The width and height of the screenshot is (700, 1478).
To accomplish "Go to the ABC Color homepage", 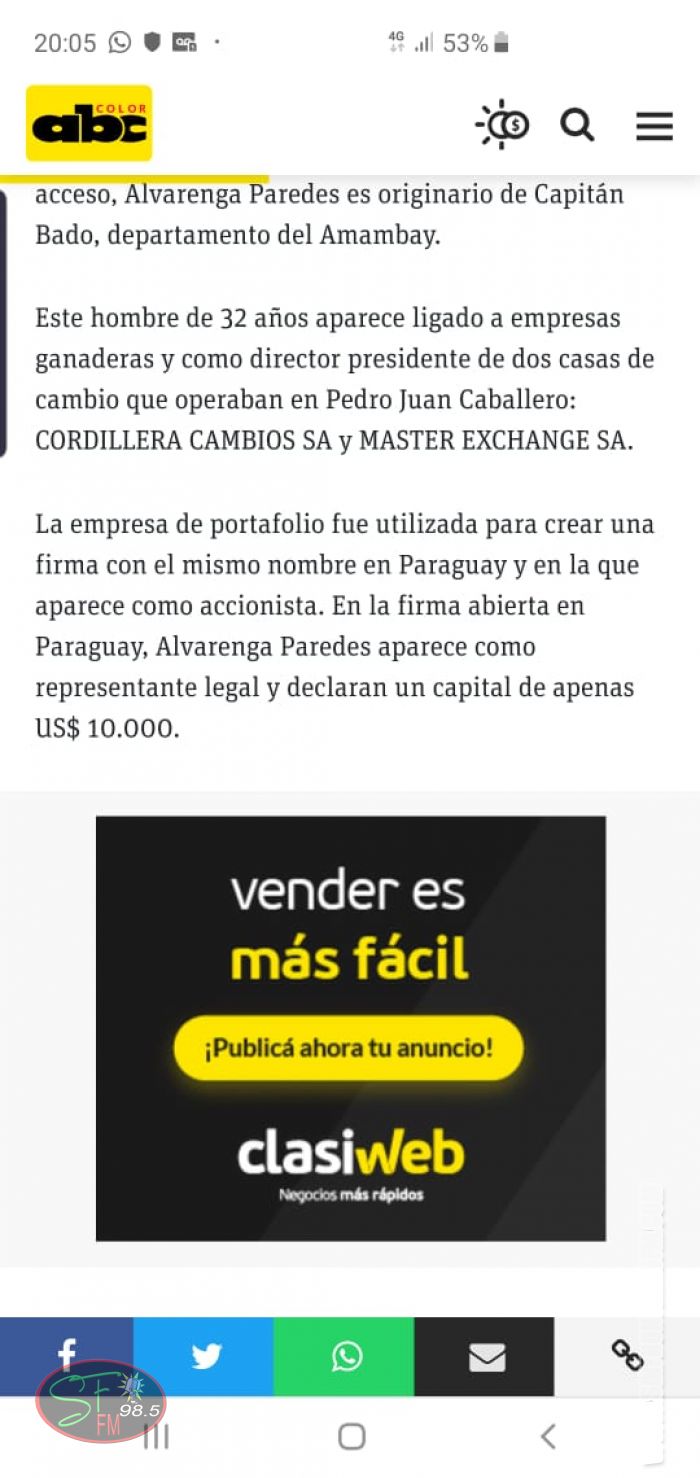I will pos(89,124).
